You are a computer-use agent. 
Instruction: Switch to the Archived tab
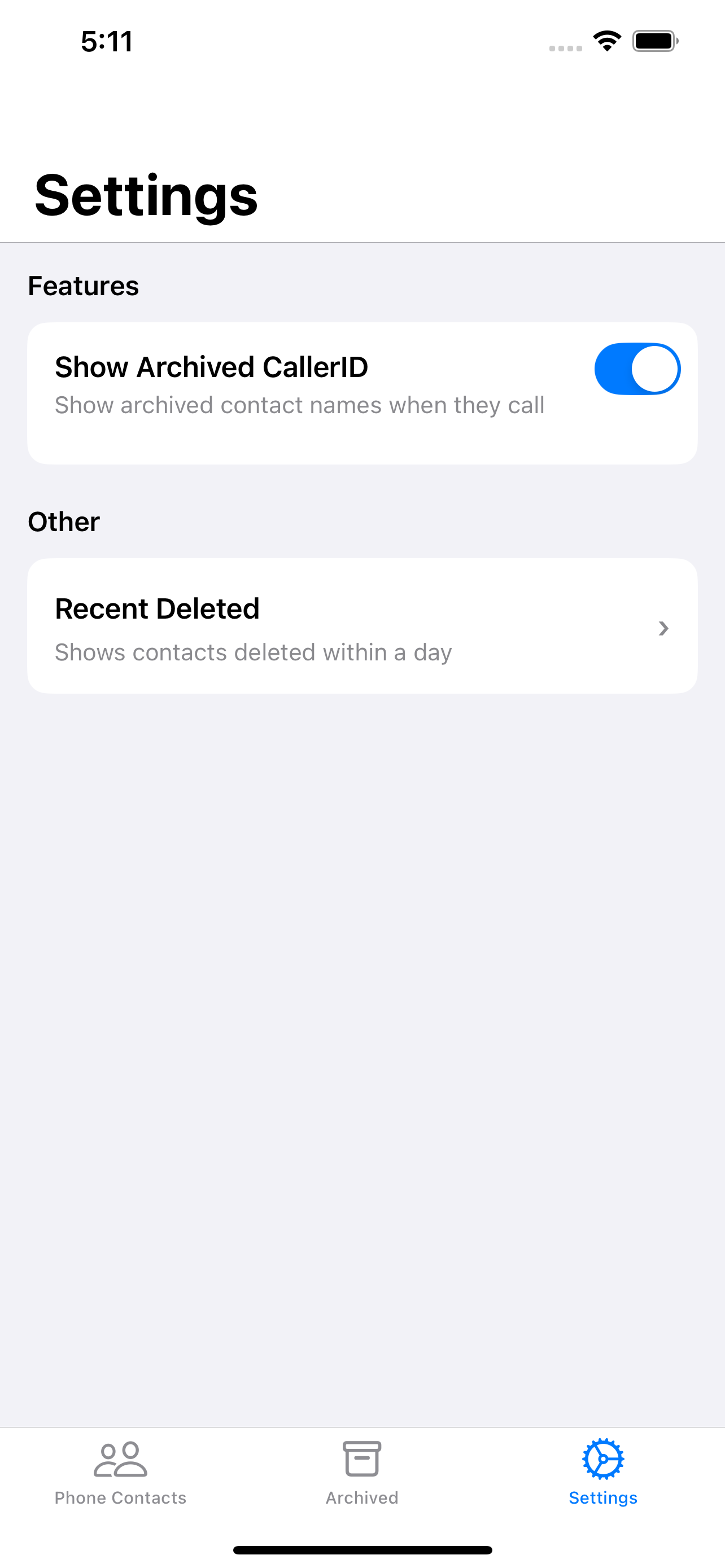[362, 1473]
